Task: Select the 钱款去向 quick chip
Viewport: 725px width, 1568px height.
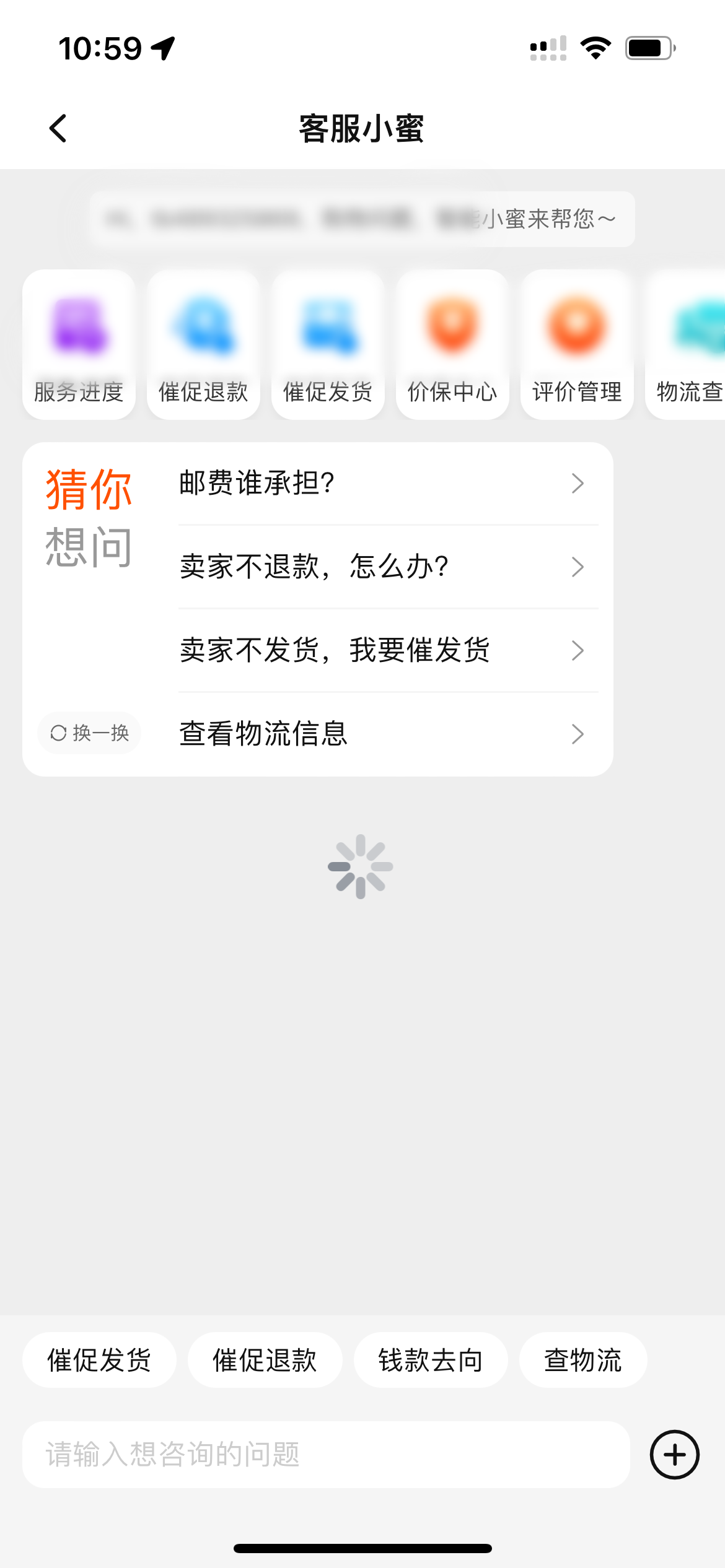Action: point(431,1360)
